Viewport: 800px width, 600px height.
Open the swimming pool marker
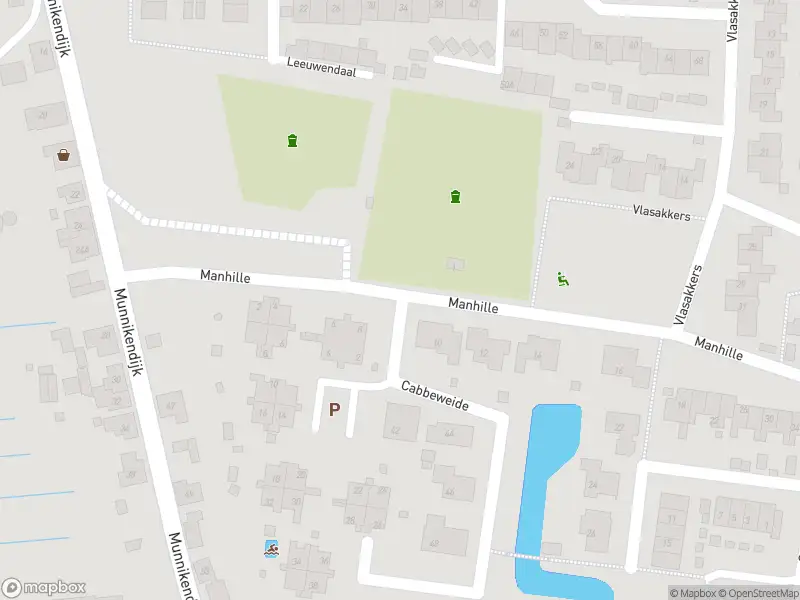pyautogui.click(x=270, y=548)
